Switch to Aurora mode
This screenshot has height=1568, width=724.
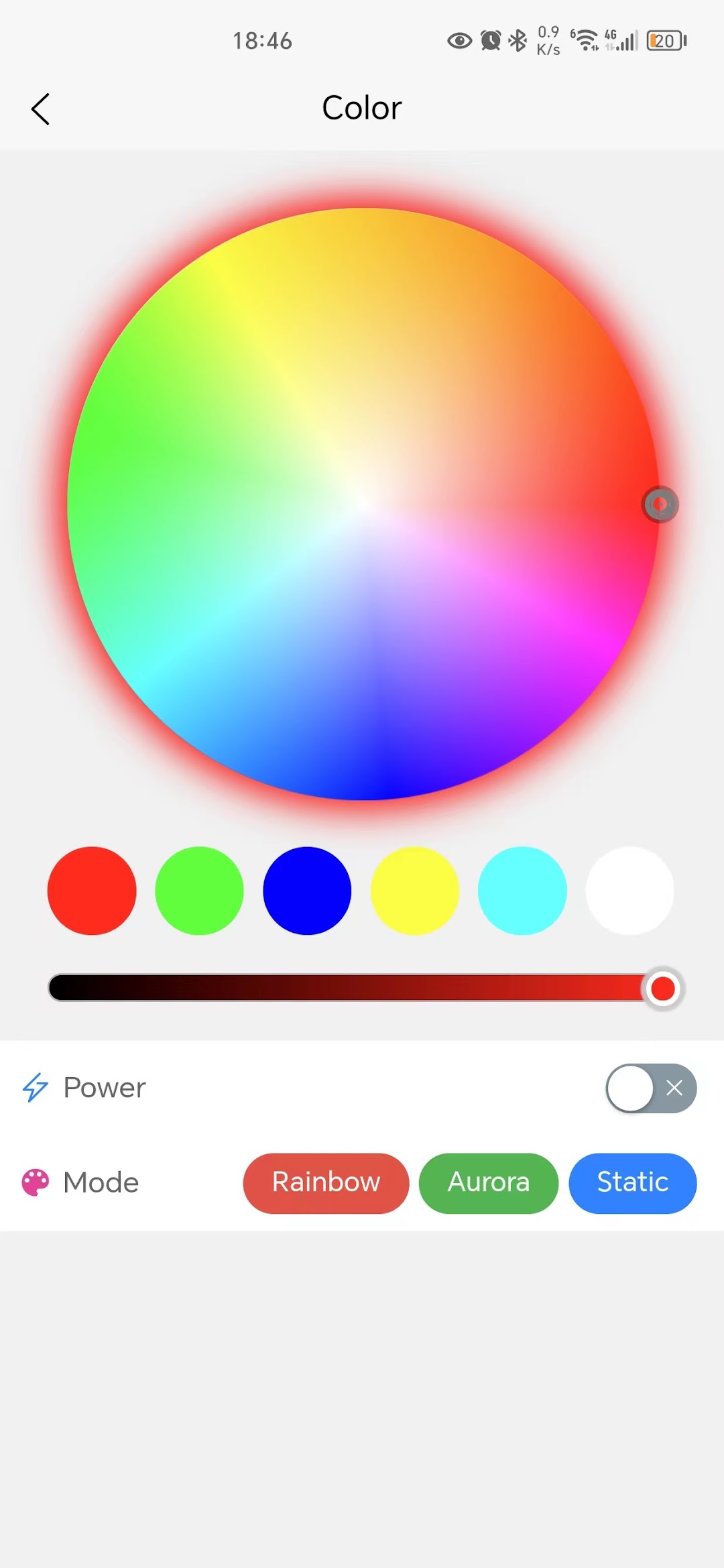pyautogui.click(x=489, y=1183)
